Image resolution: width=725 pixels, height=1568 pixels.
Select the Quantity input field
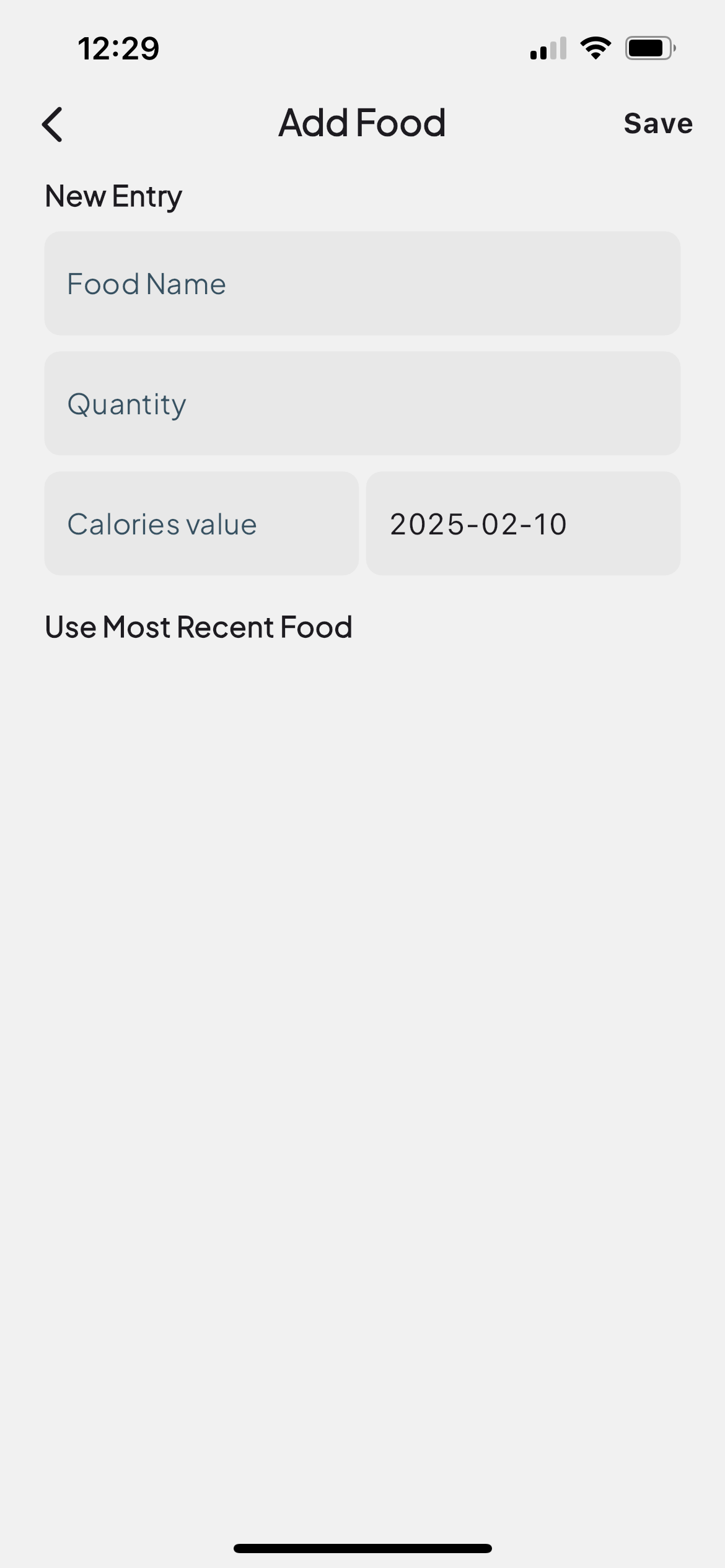coord(362,404)
